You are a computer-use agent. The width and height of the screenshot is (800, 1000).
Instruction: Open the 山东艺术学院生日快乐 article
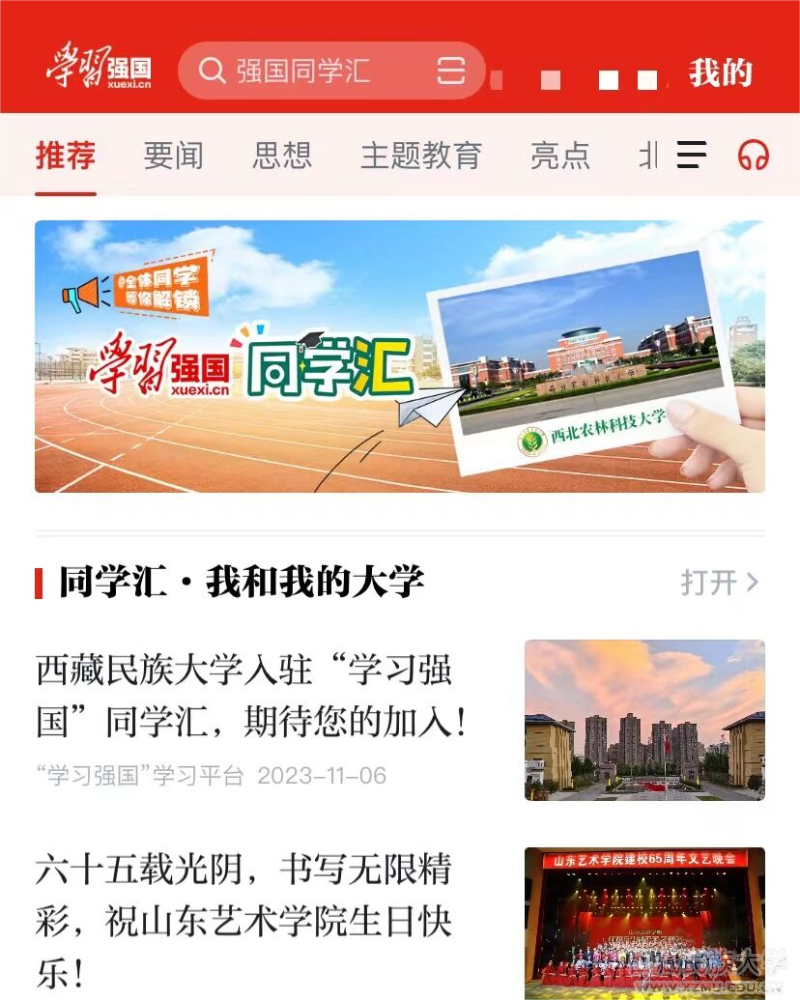point(244,920)
